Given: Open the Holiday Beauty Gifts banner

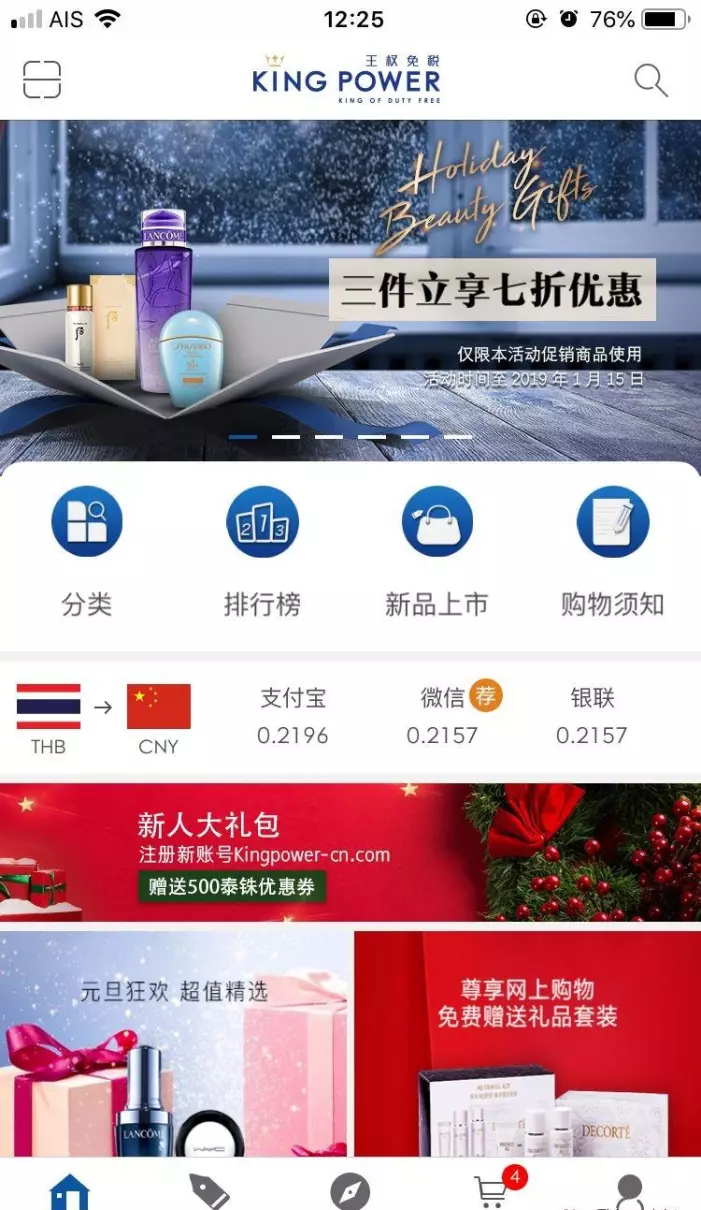Looking at the screenshot, I should pos(350,291).
